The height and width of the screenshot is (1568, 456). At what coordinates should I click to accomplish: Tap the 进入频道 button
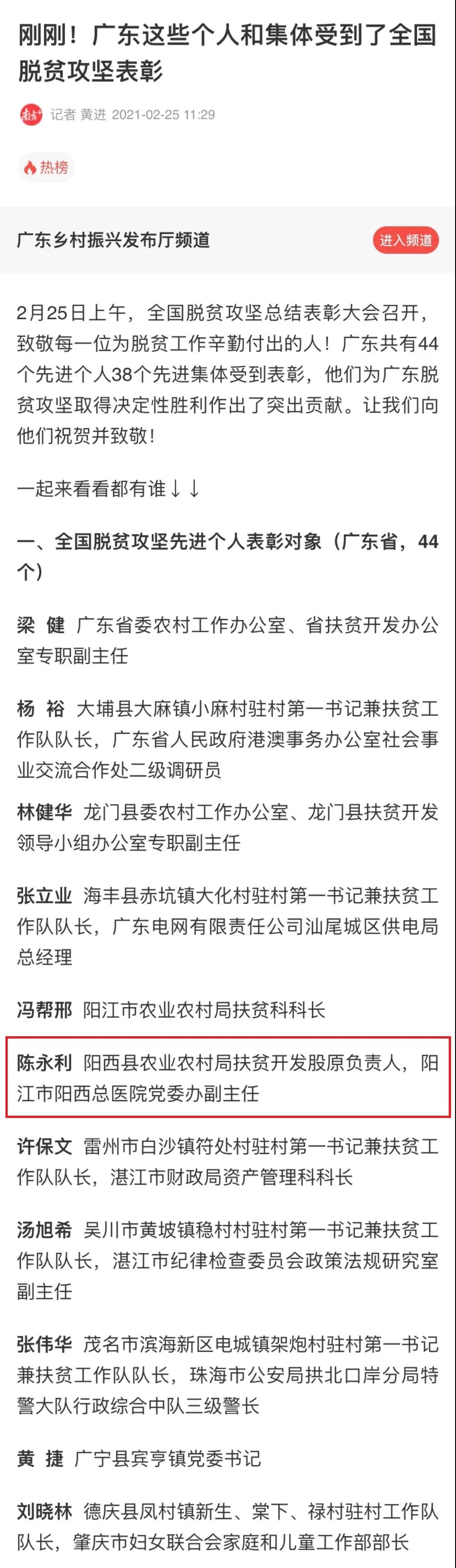406,240
